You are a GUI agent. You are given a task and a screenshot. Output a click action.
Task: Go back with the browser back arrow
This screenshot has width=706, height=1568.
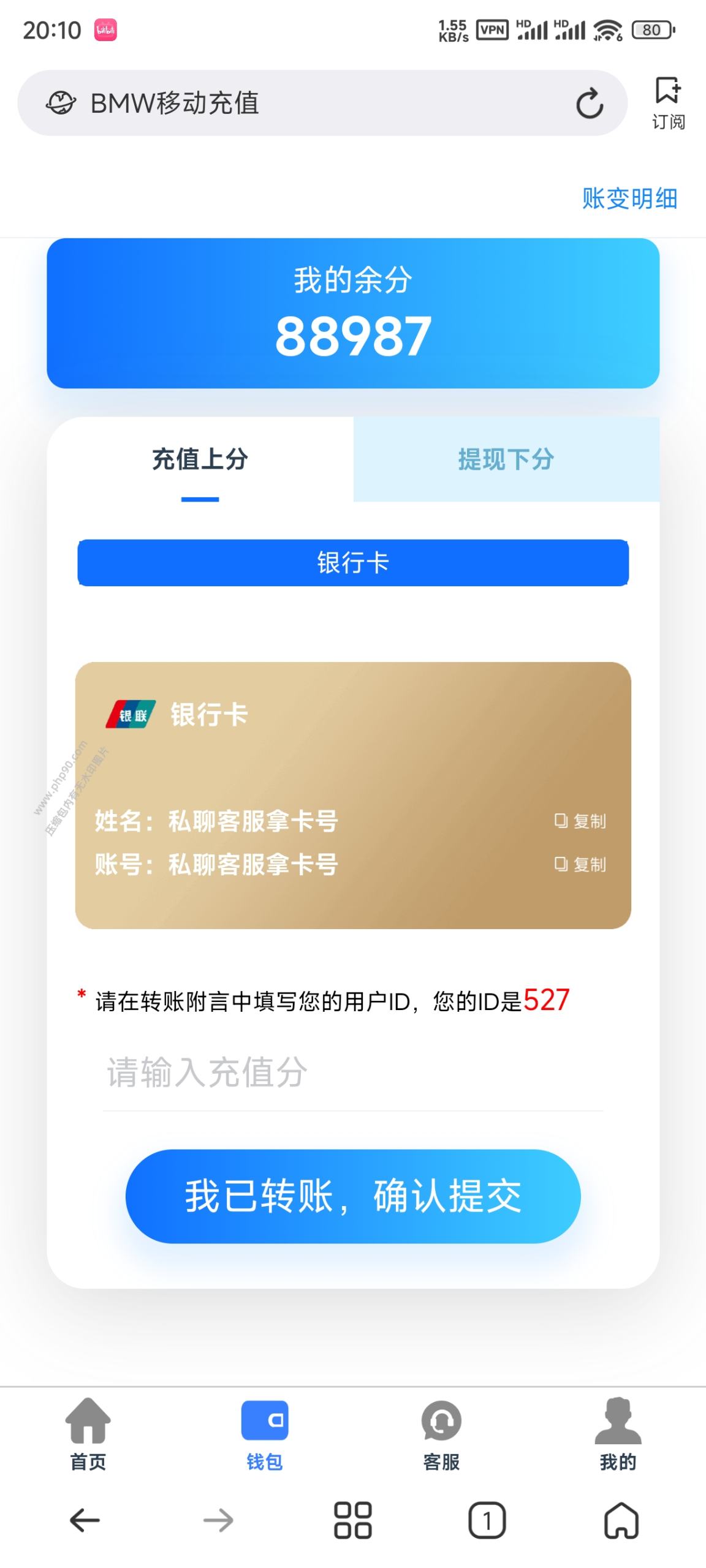[x=85, y=1520]
